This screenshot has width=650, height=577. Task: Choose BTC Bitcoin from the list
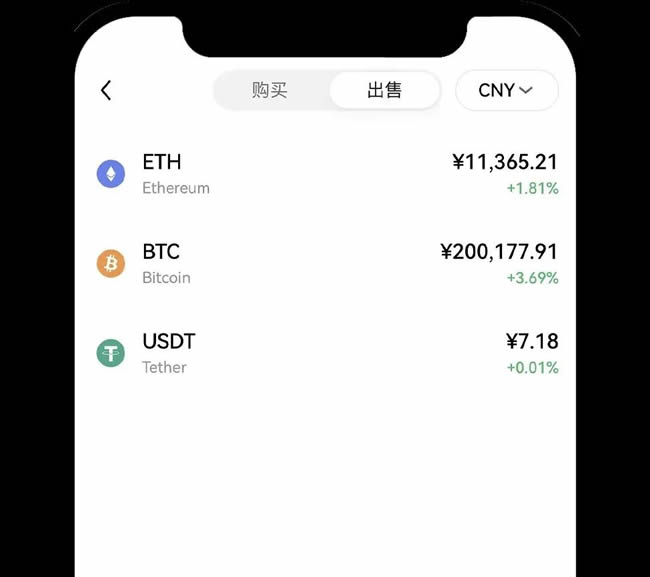click(x=326, y=263)
